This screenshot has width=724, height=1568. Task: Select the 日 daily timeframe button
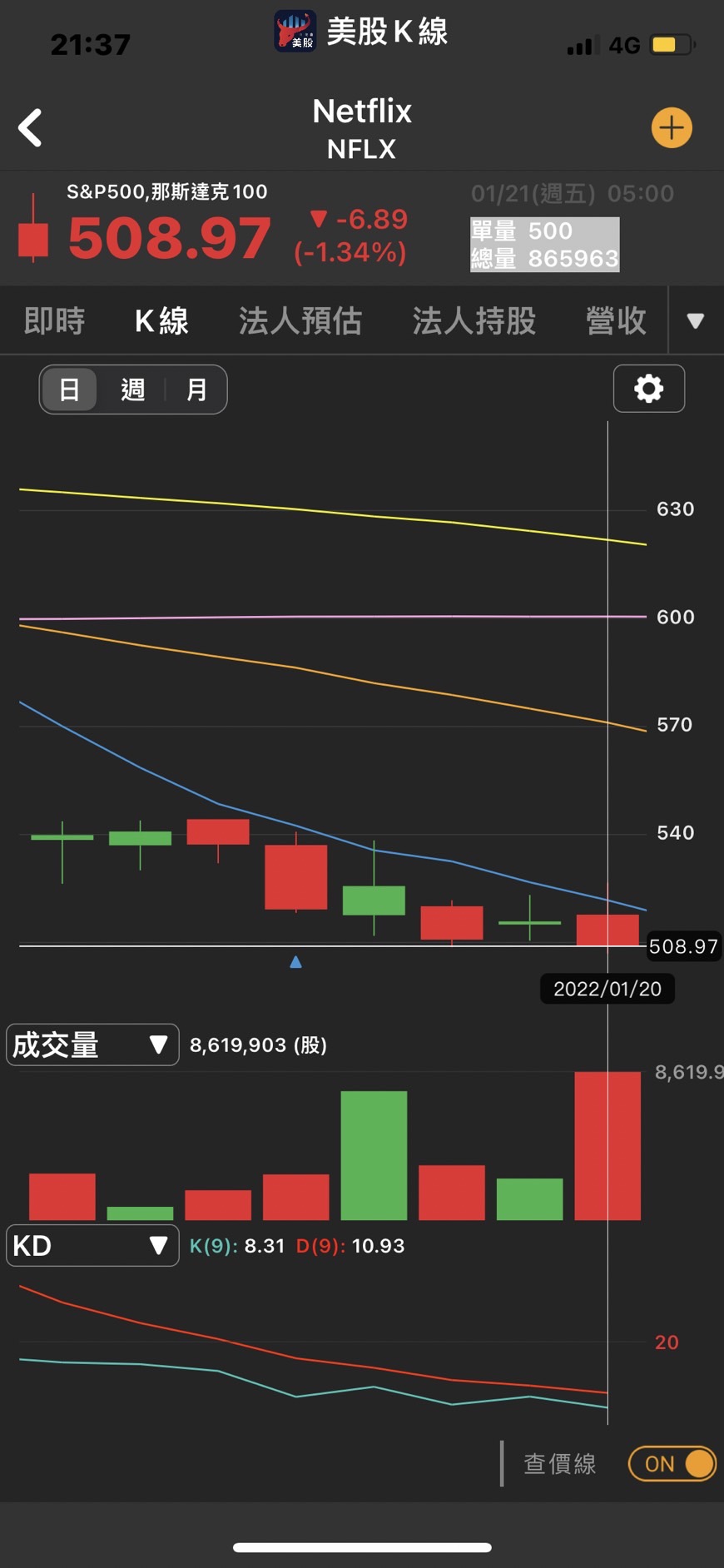[x=70, y=389]
